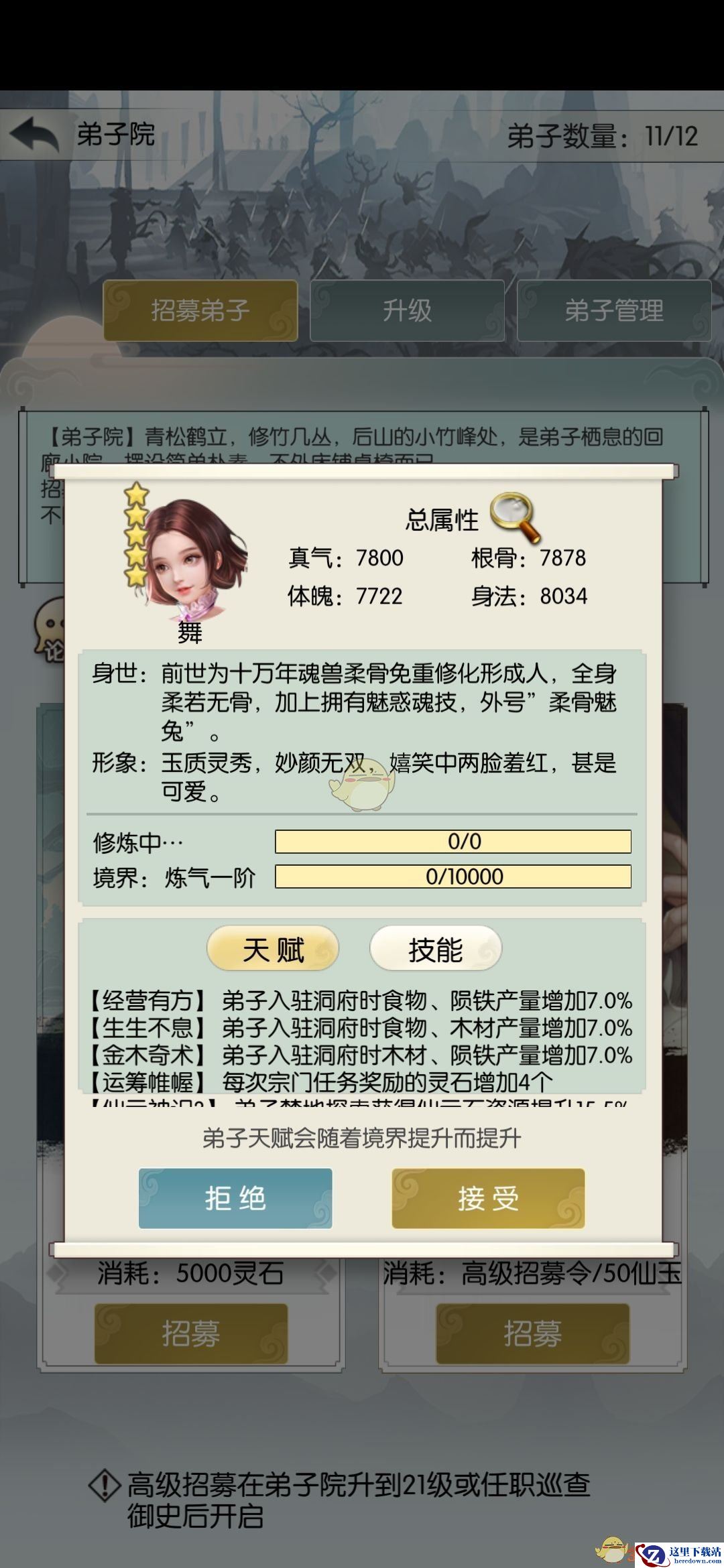Tap 招募 under 高级招募令/50仙玉
The width and height of the screenshot is (724, 1568).
[532, 1333]
